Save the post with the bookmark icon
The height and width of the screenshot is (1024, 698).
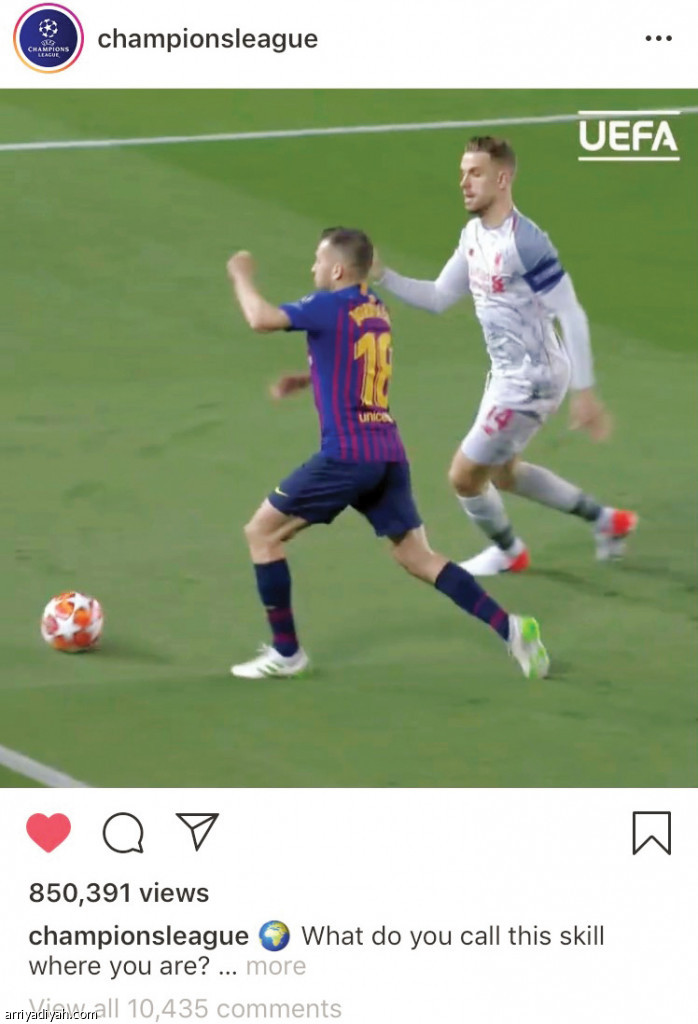[x=651, y=832]
